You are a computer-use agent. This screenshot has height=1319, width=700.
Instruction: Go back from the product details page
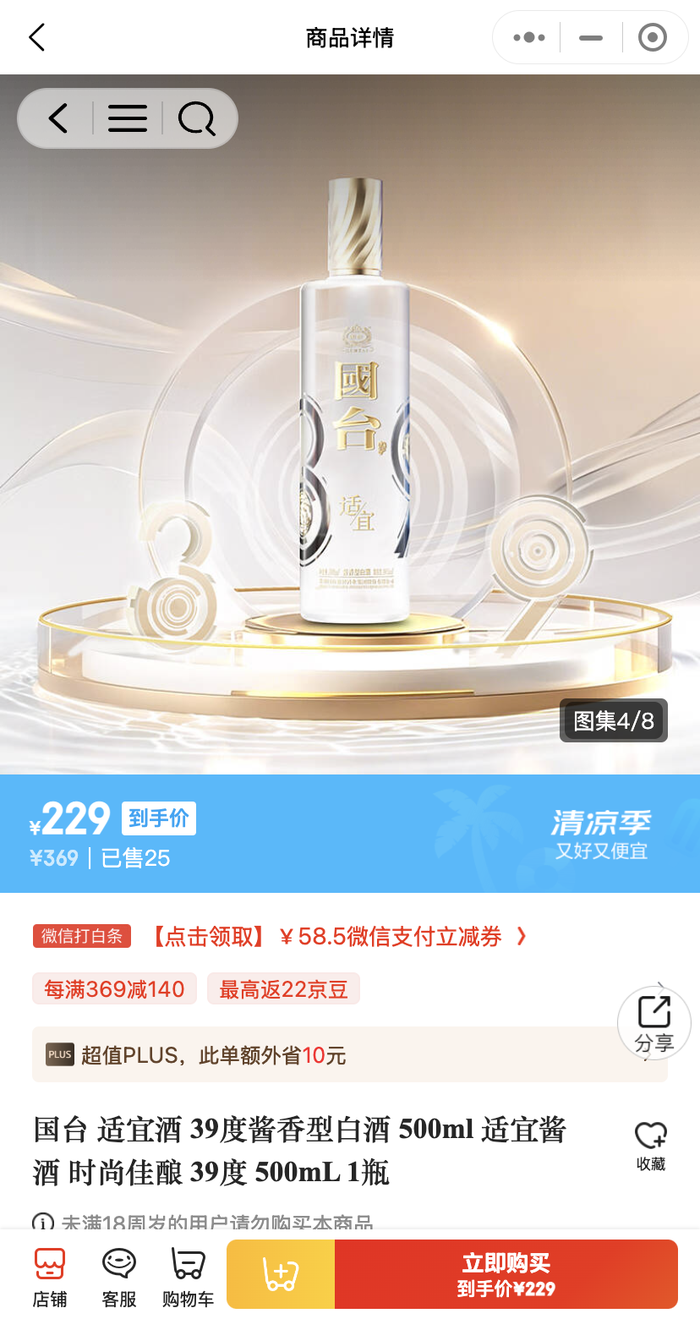[x=37, y=38]
